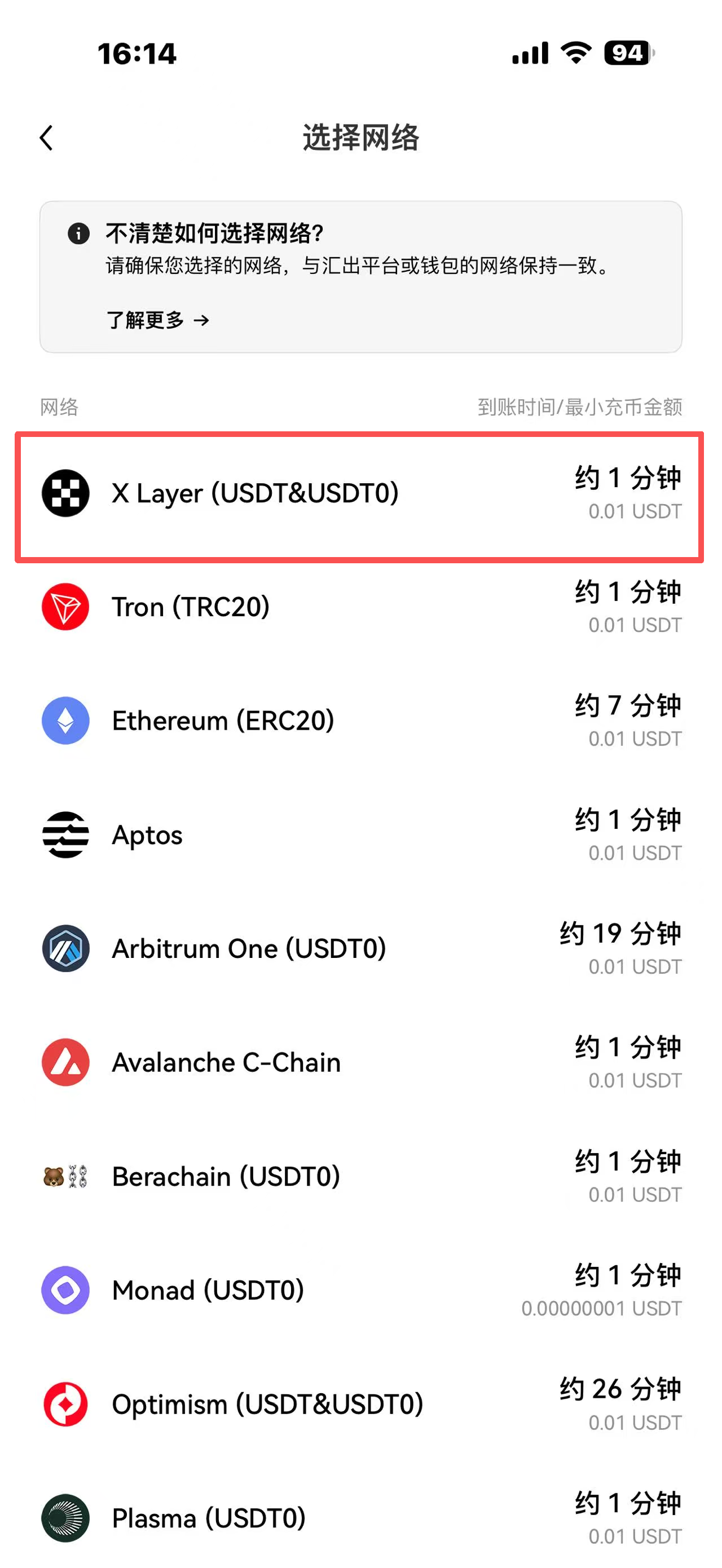Click the back chevron at top left
722x1568 pixels.
[46, 138]
